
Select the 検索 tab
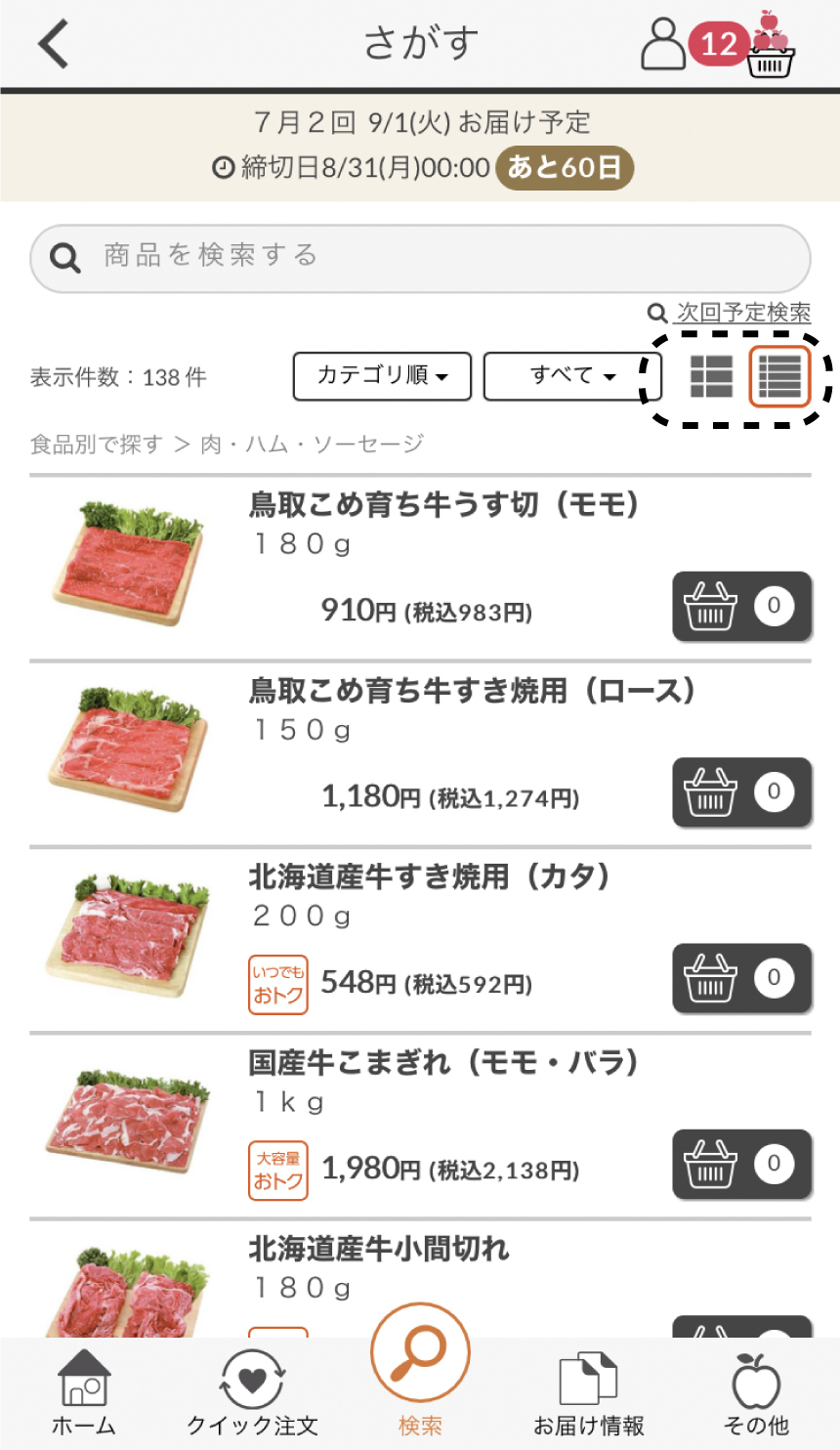click(420, 1371)
